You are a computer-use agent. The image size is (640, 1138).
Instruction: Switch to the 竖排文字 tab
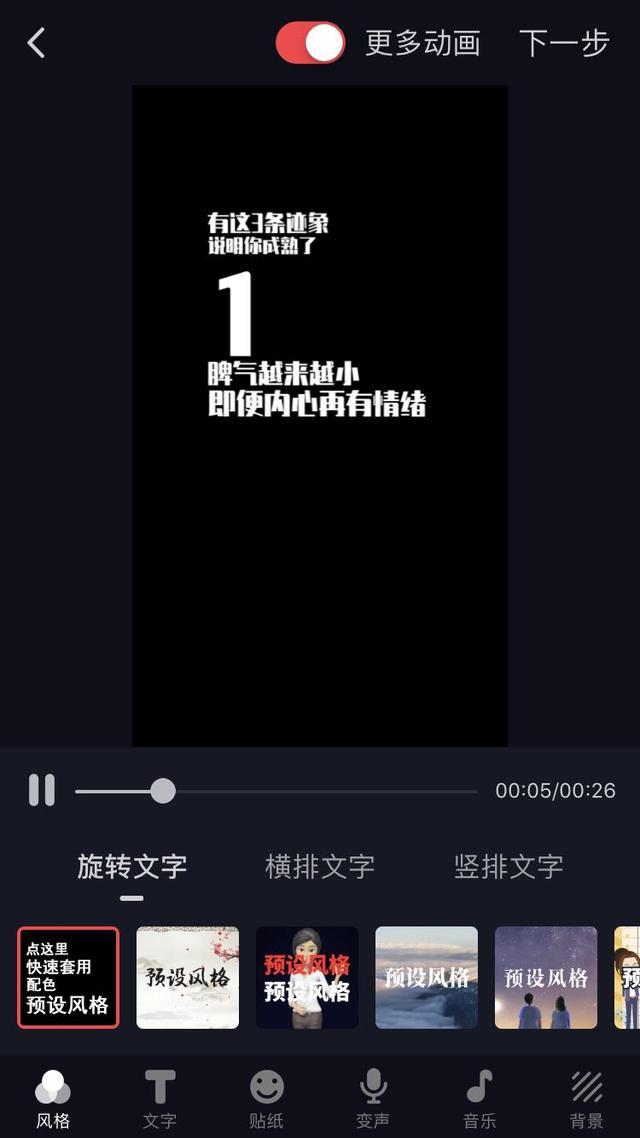pos(508,867)
